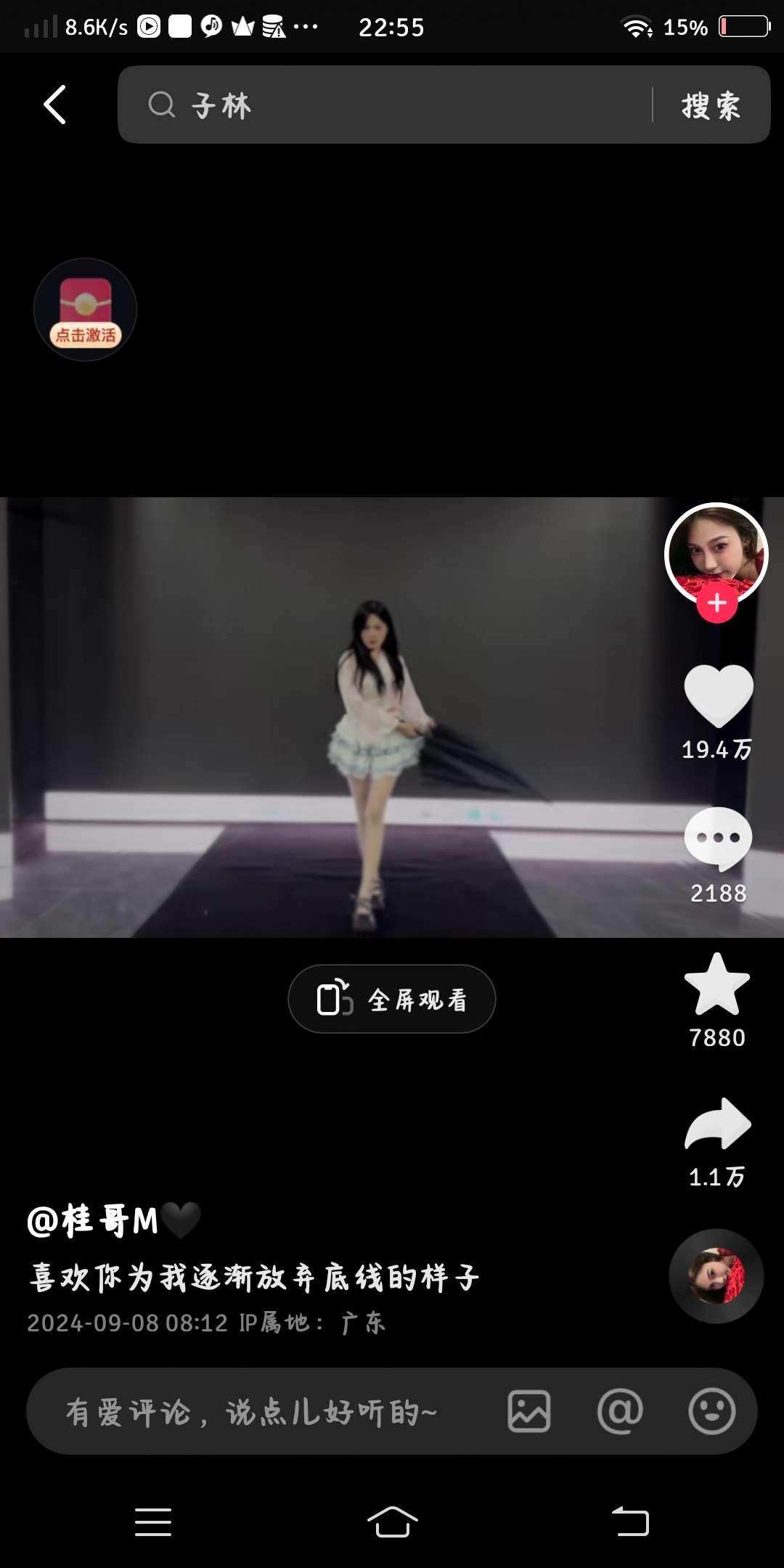Like this video
The width and height of the screenshot is (784, 1568).
click(718, 695)
